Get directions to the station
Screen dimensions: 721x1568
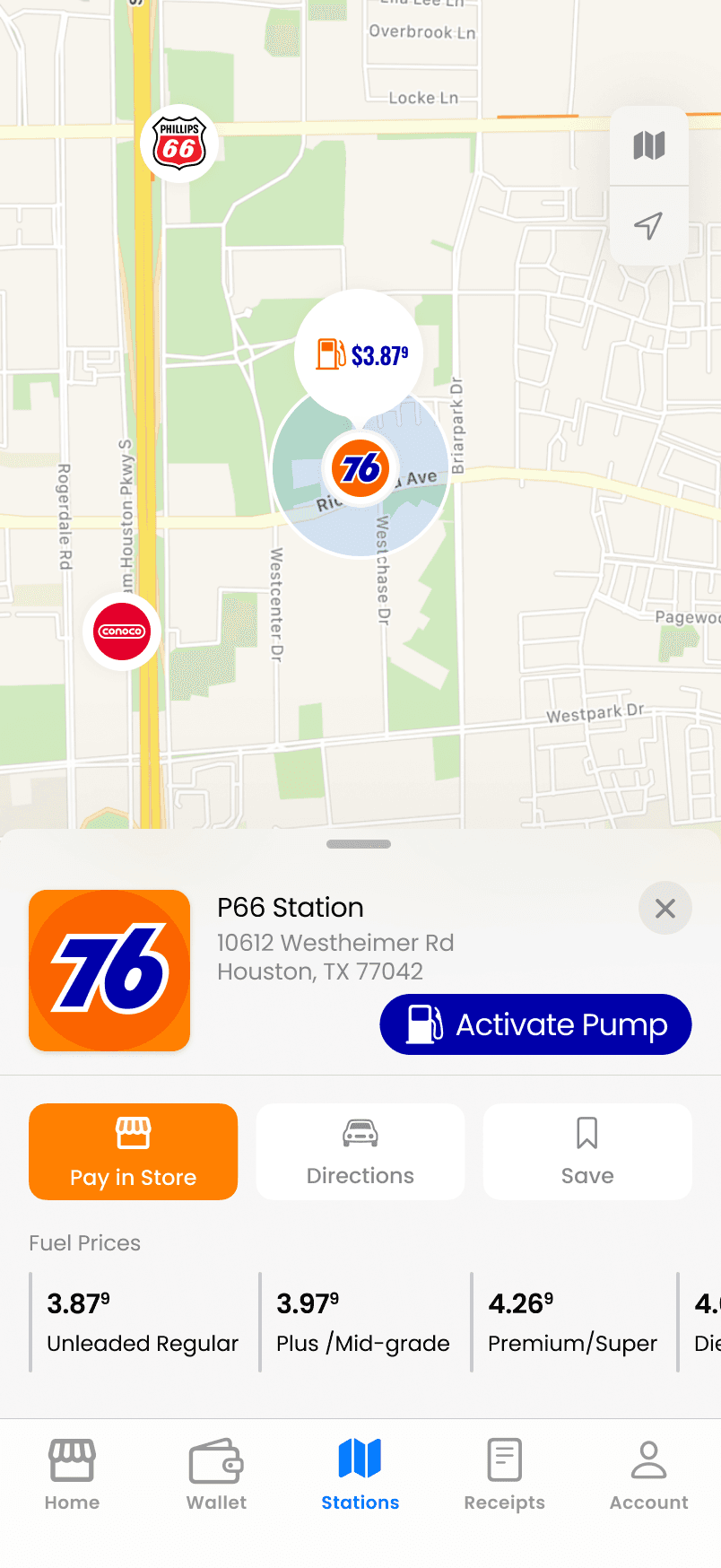360,1152
